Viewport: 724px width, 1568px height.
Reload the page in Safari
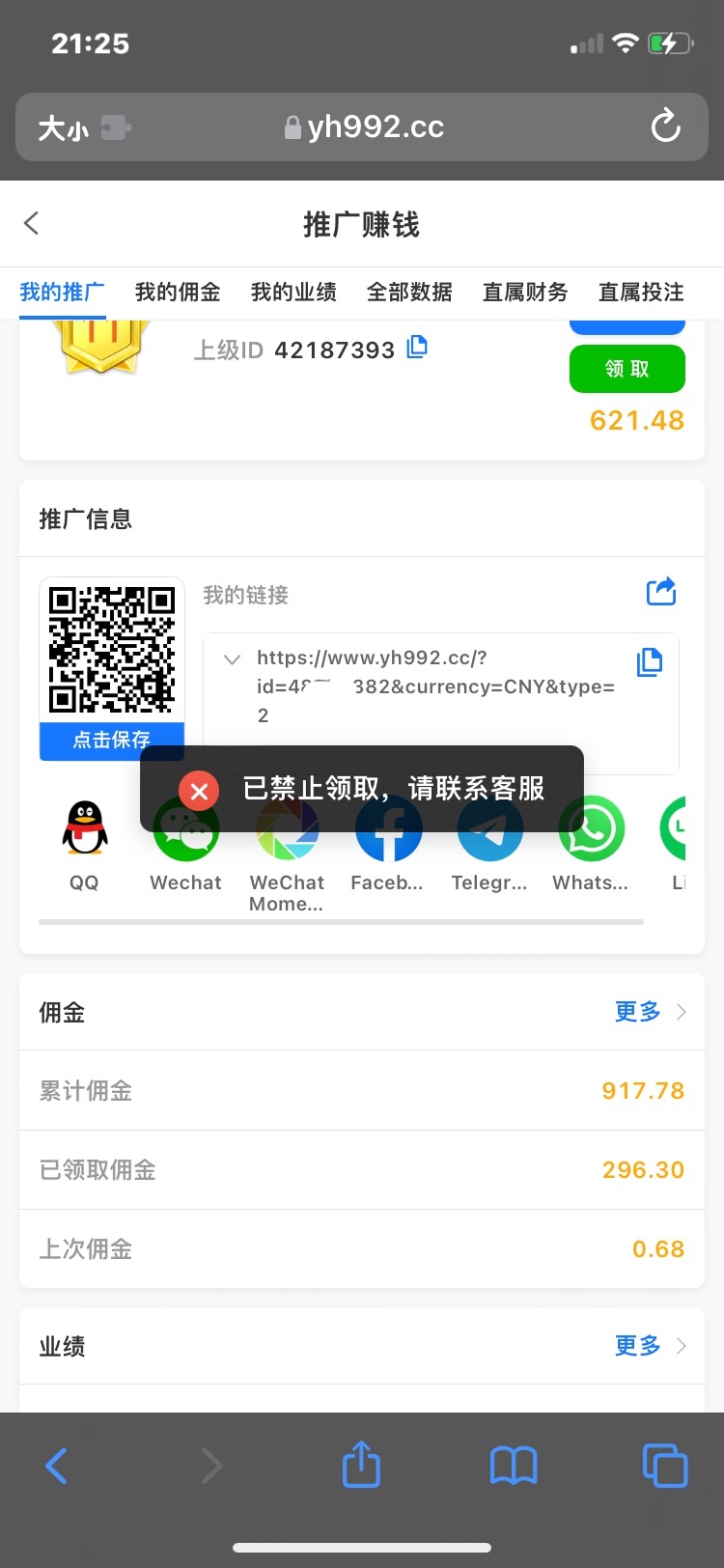click(666, 126)
